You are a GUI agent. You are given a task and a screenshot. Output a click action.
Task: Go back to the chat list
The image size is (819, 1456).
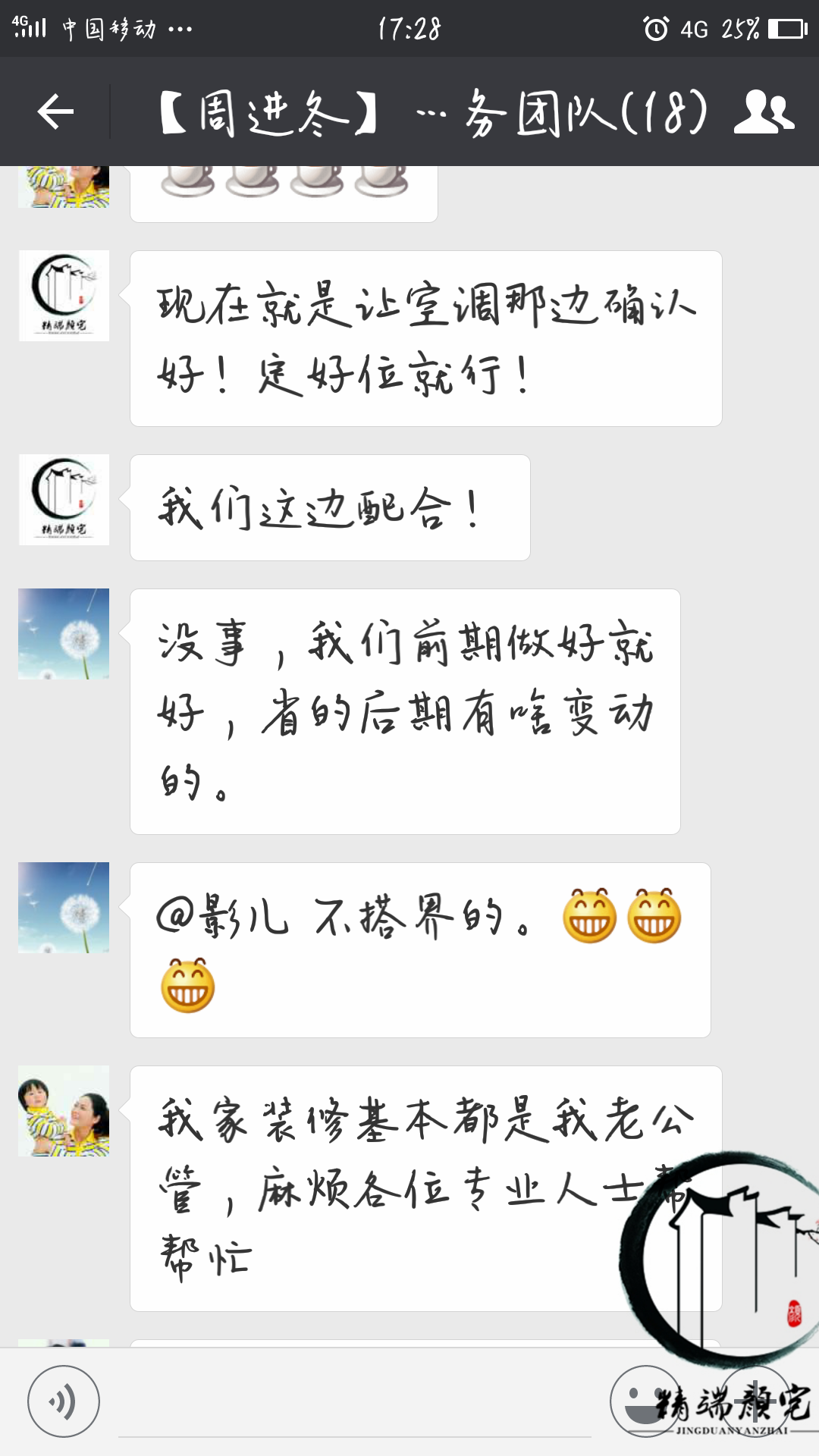point(55,112)
